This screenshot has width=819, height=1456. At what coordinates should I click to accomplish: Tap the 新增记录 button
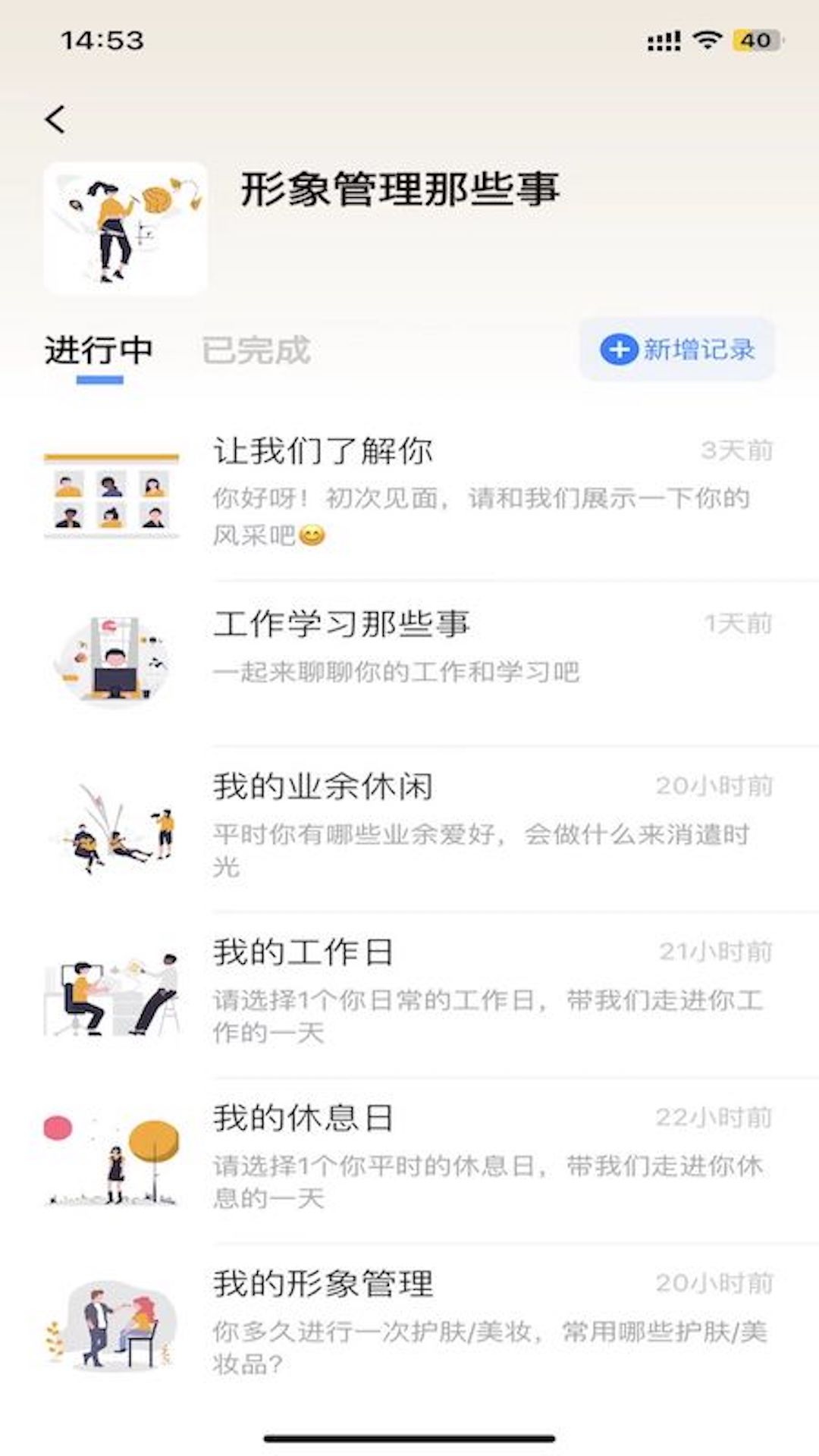point(677,350)
